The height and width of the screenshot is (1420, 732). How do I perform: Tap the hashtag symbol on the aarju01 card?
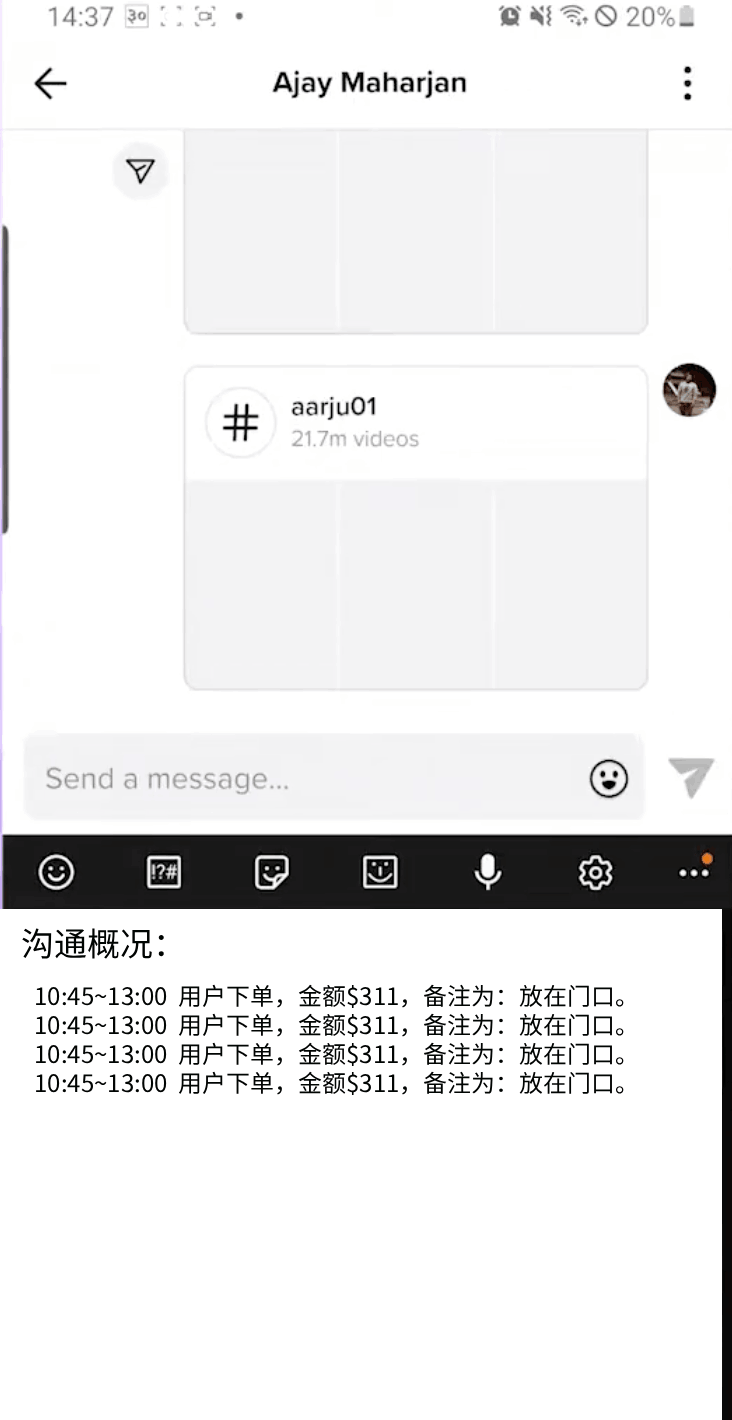click(240, 422)
